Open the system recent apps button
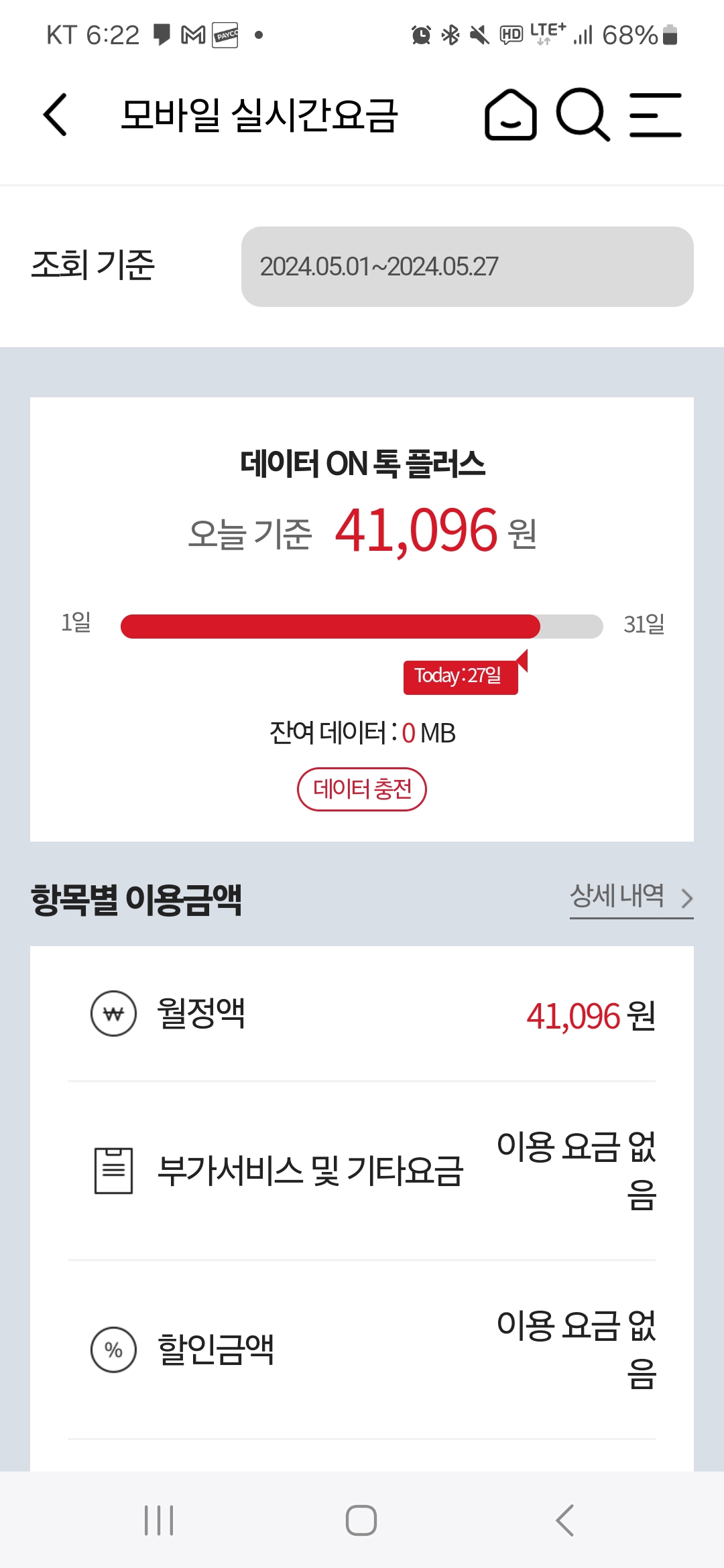Viewport: 724px width, 1568px height. [159, 1520]
